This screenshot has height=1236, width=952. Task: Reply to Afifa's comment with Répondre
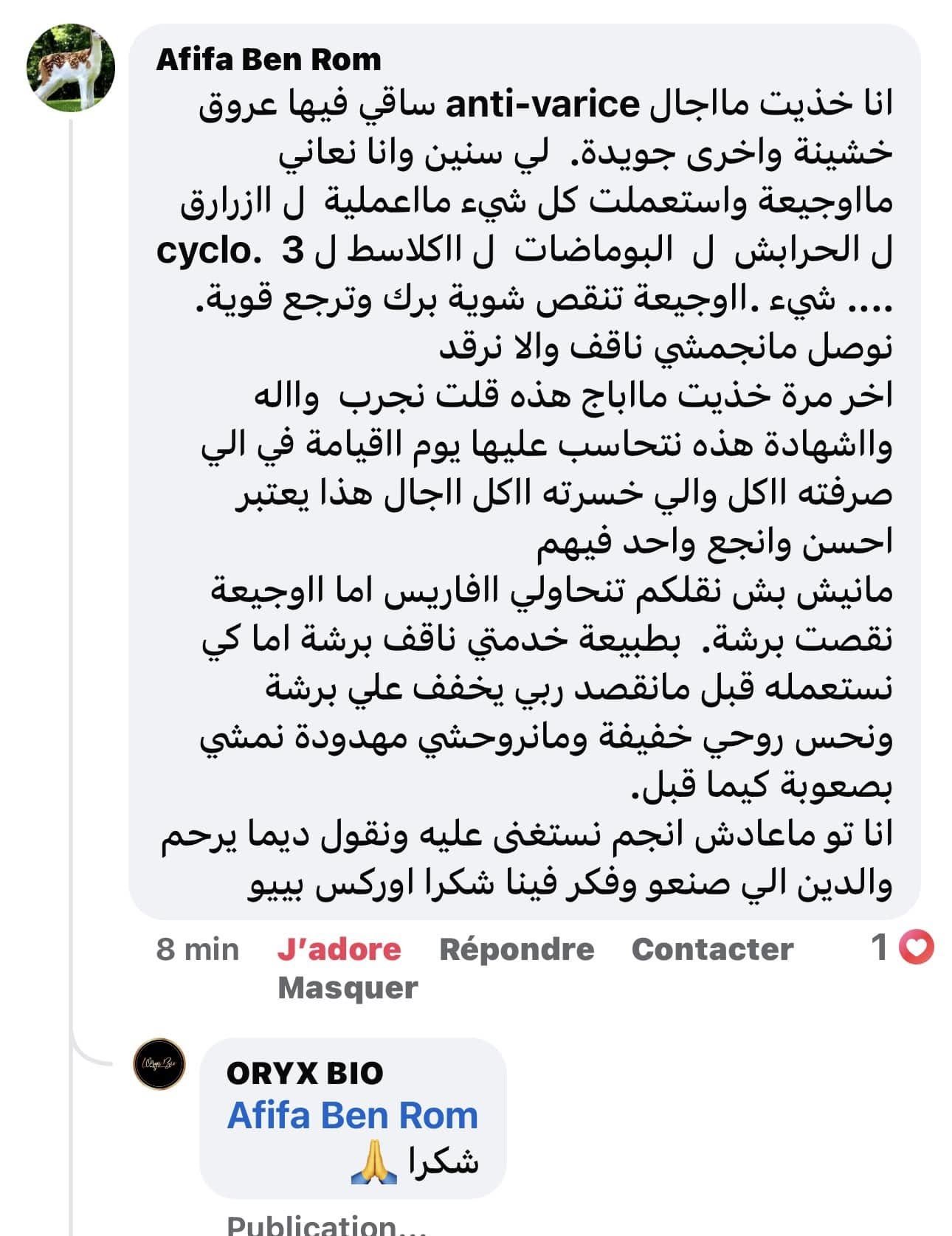coord(517,949)
